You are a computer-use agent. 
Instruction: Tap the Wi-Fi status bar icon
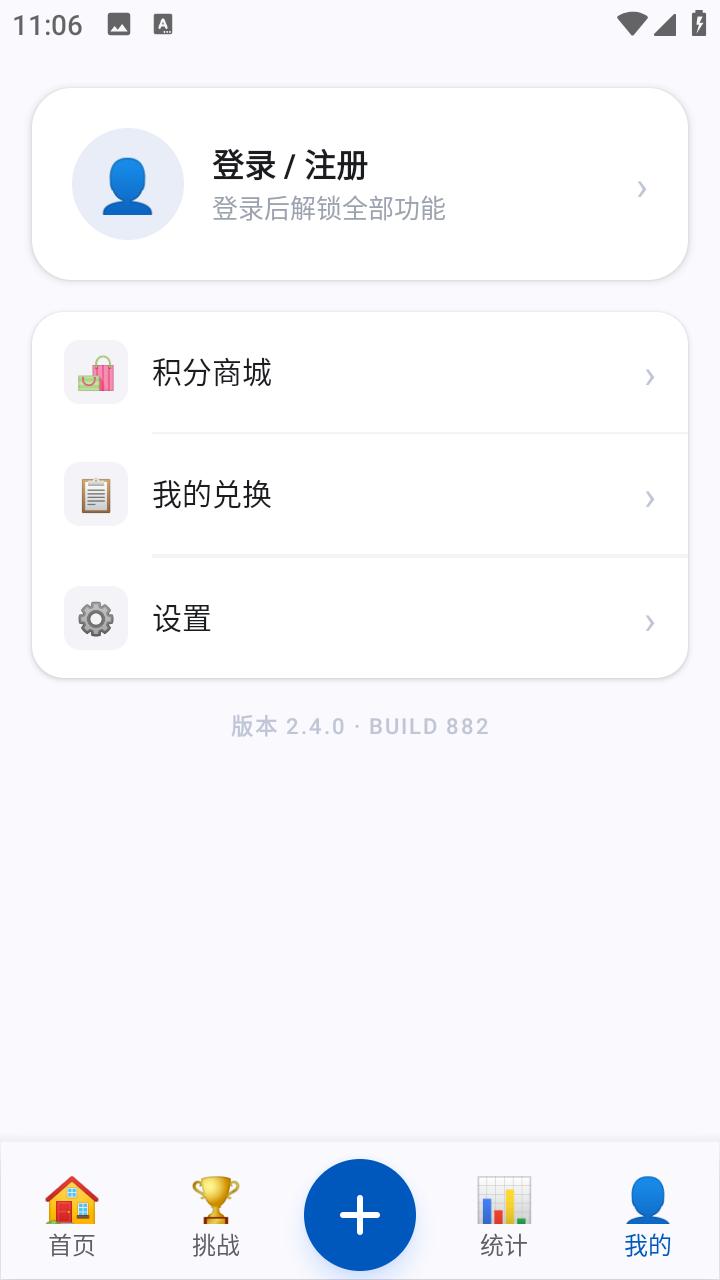(630, 24)
